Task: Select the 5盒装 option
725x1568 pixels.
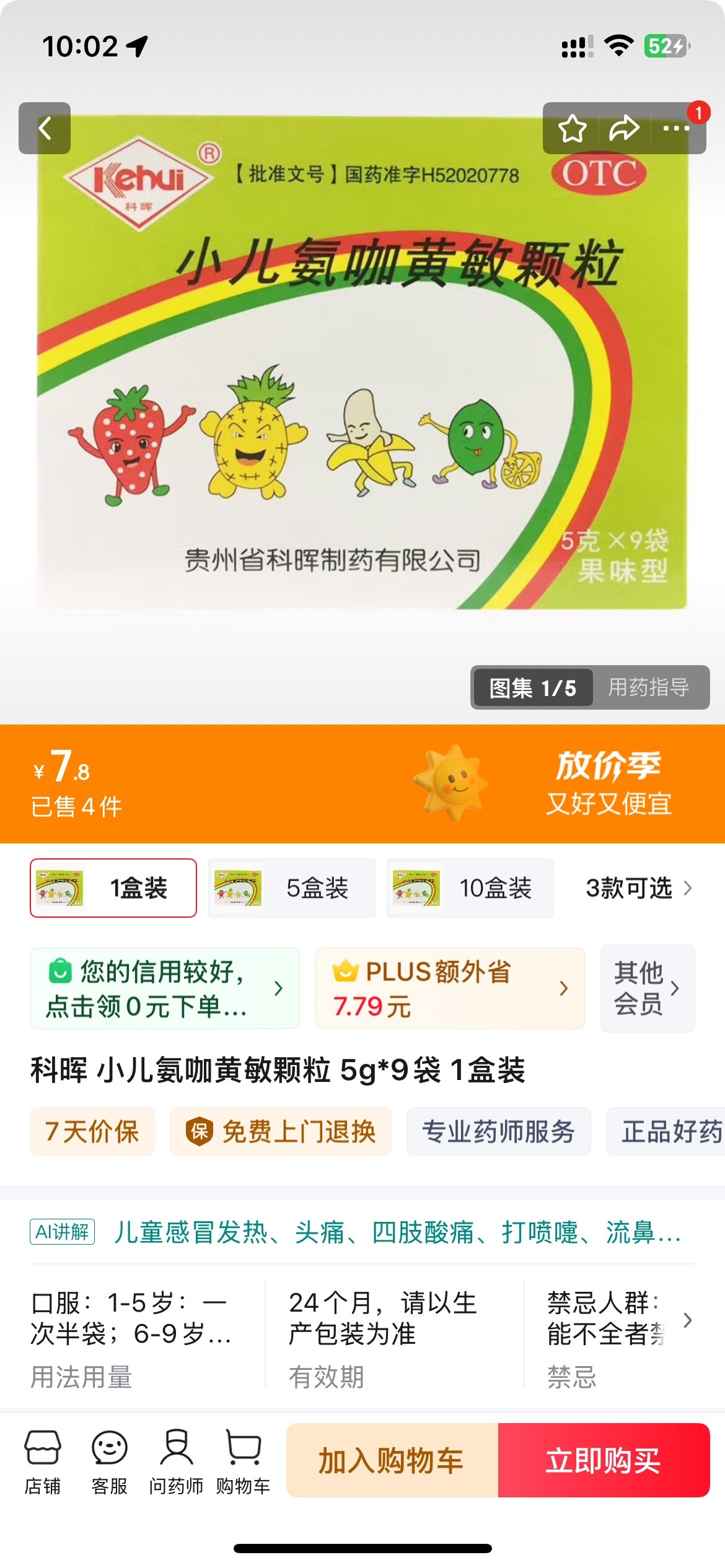Action: coord(292,888)
